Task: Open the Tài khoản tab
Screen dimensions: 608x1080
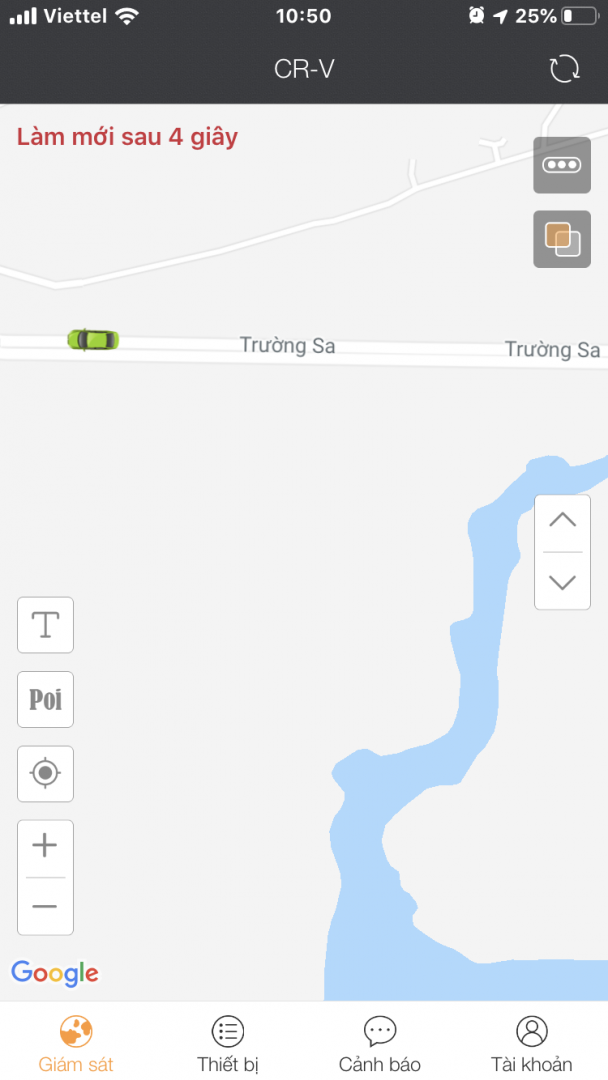Action: click(x=531, y=1043)
